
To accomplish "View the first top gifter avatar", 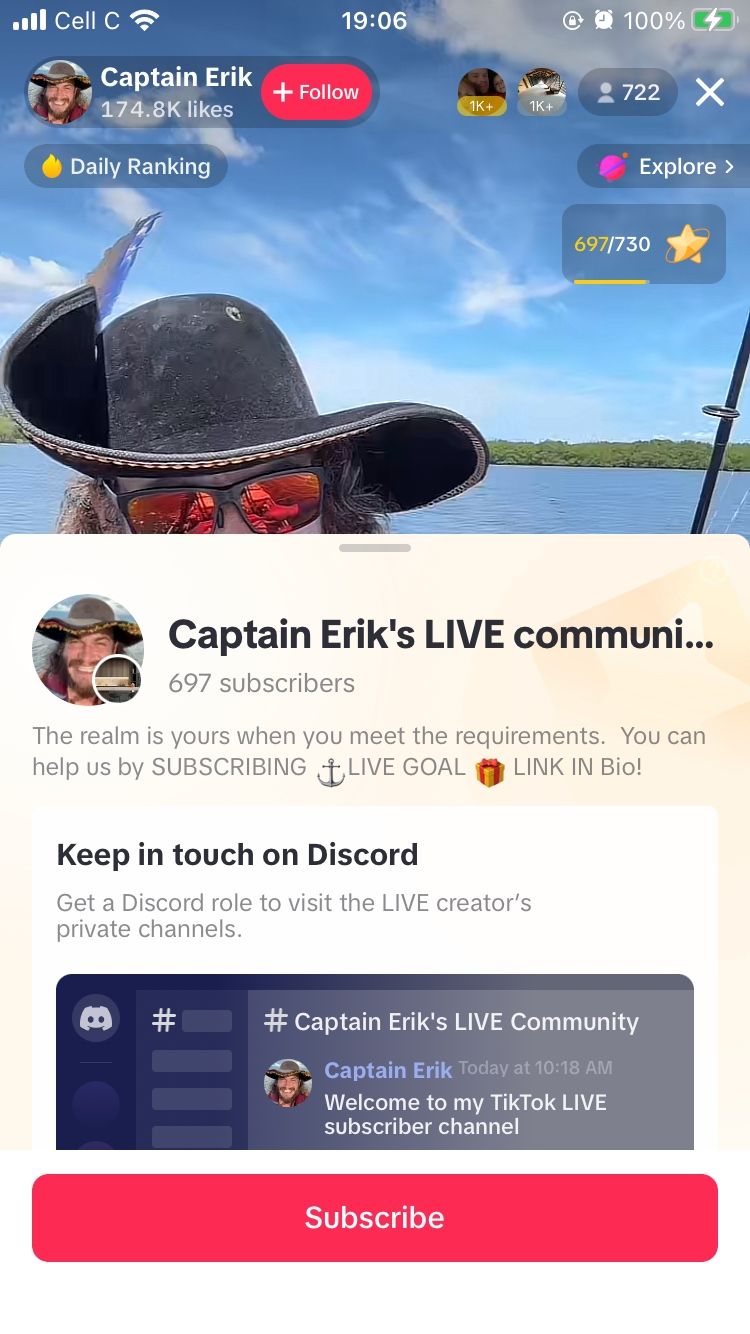I will 481,91.
